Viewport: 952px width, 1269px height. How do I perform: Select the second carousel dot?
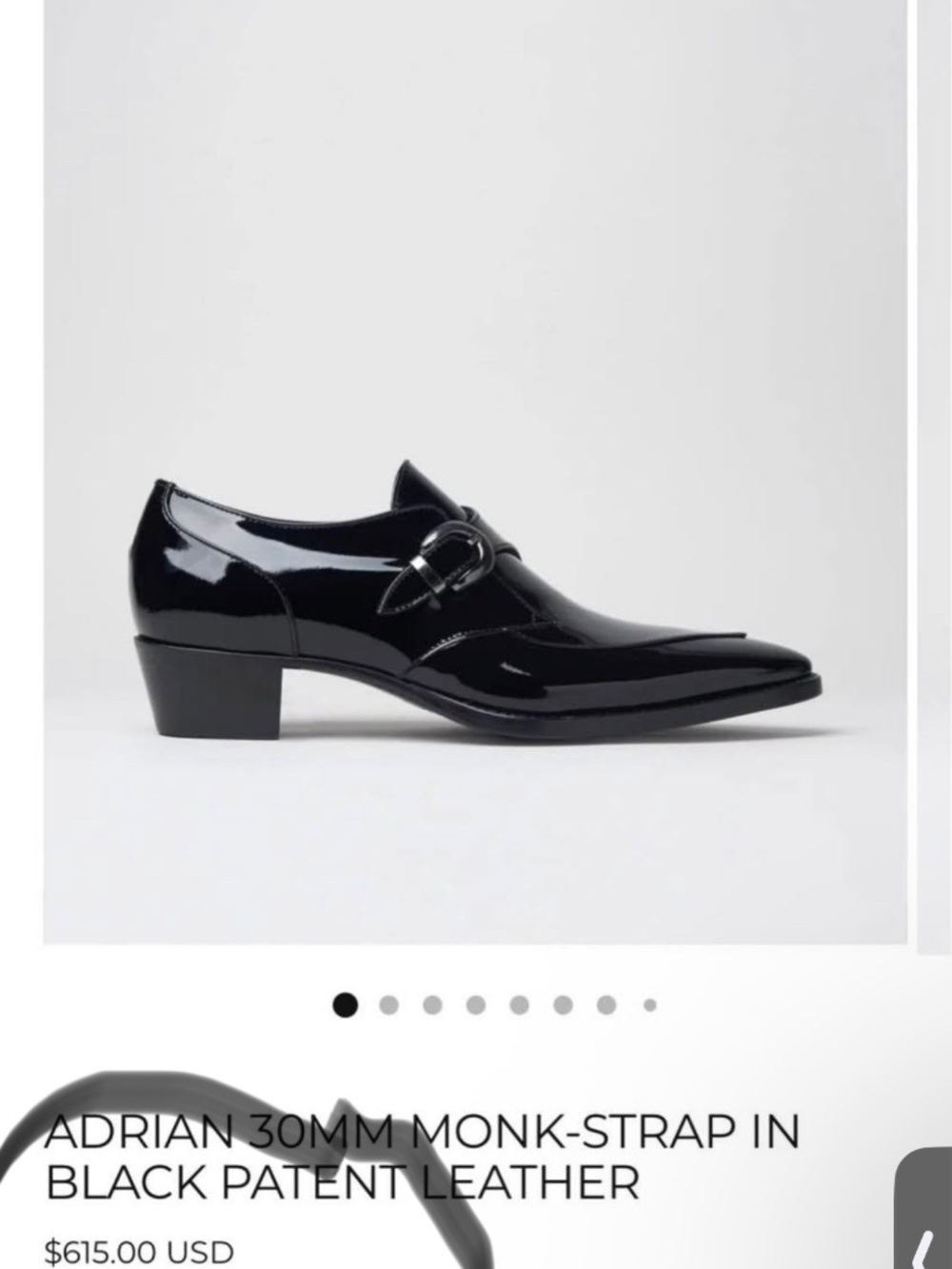coord(388,1002)
